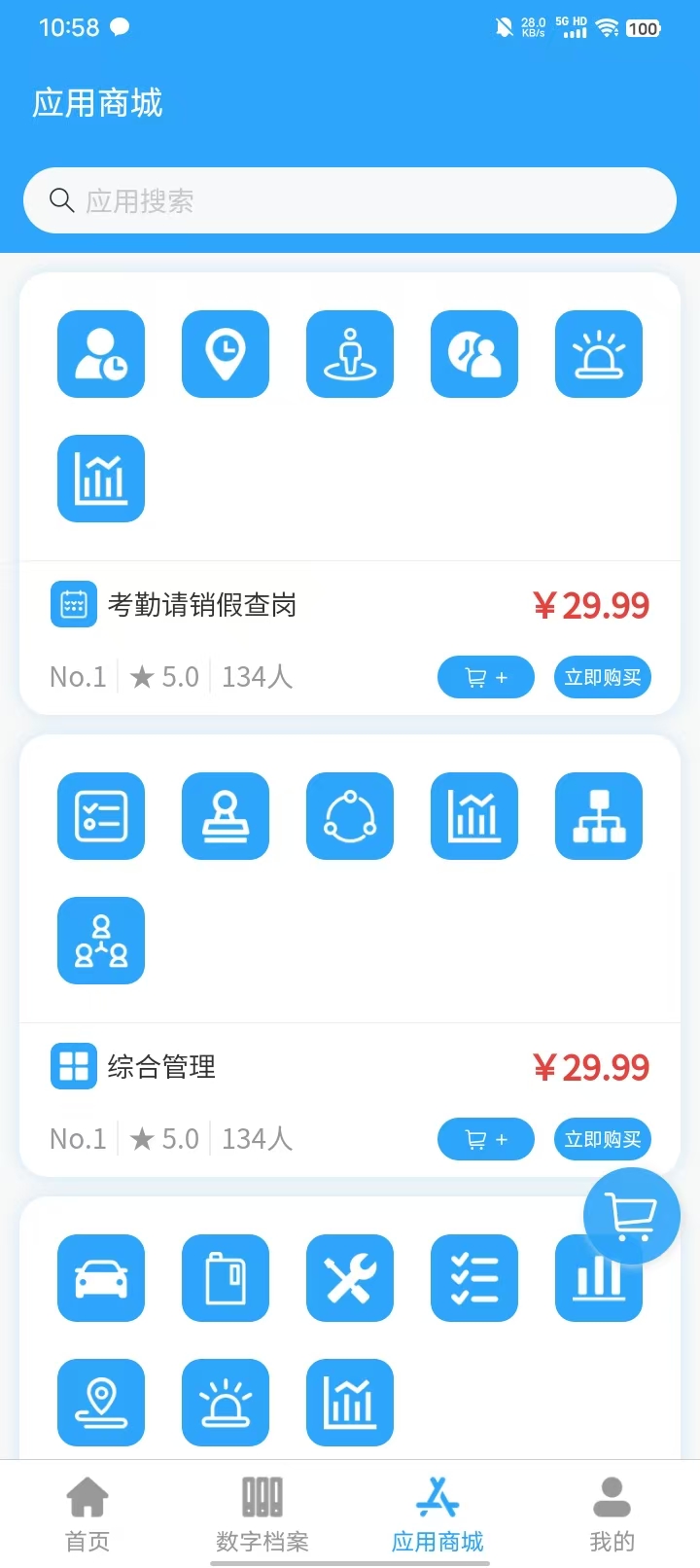Screen dimensions: 700x1568
Task: Buy 综合管理 now with 立即购买
Action: tap(603, 1139)
